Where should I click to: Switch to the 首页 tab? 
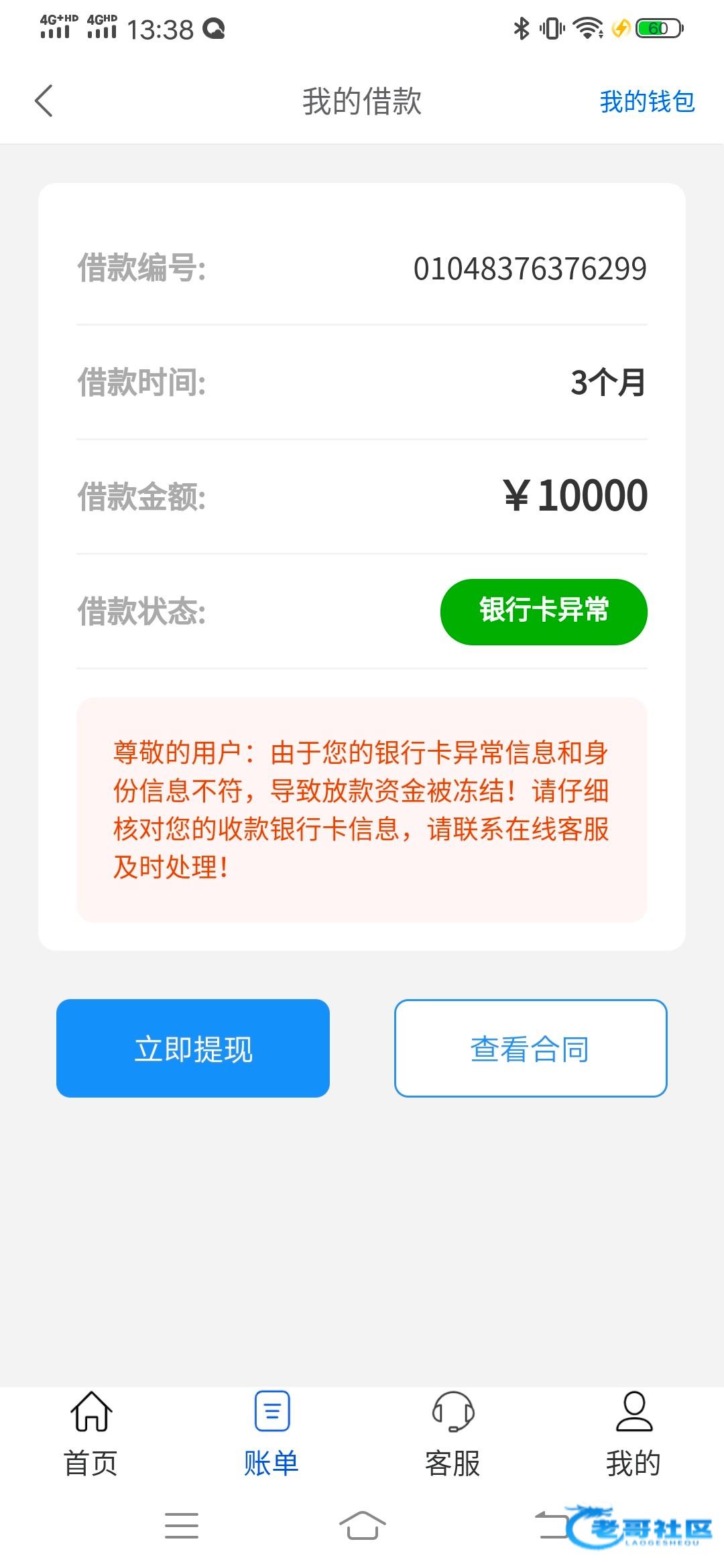click(x=90, y=1434)
